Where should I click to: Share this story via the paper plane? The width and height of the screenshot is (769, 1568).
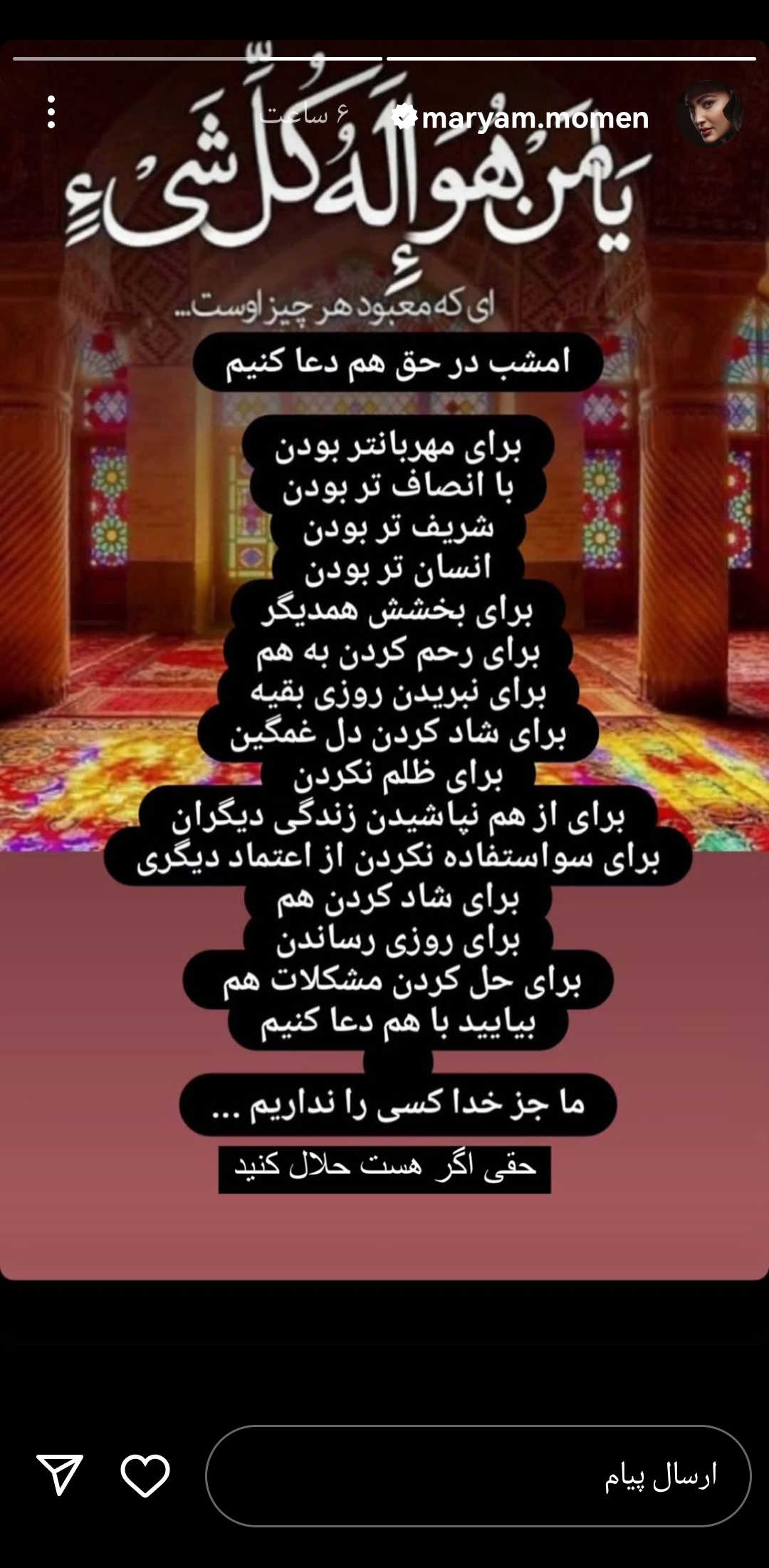(x=60, y=1475)
